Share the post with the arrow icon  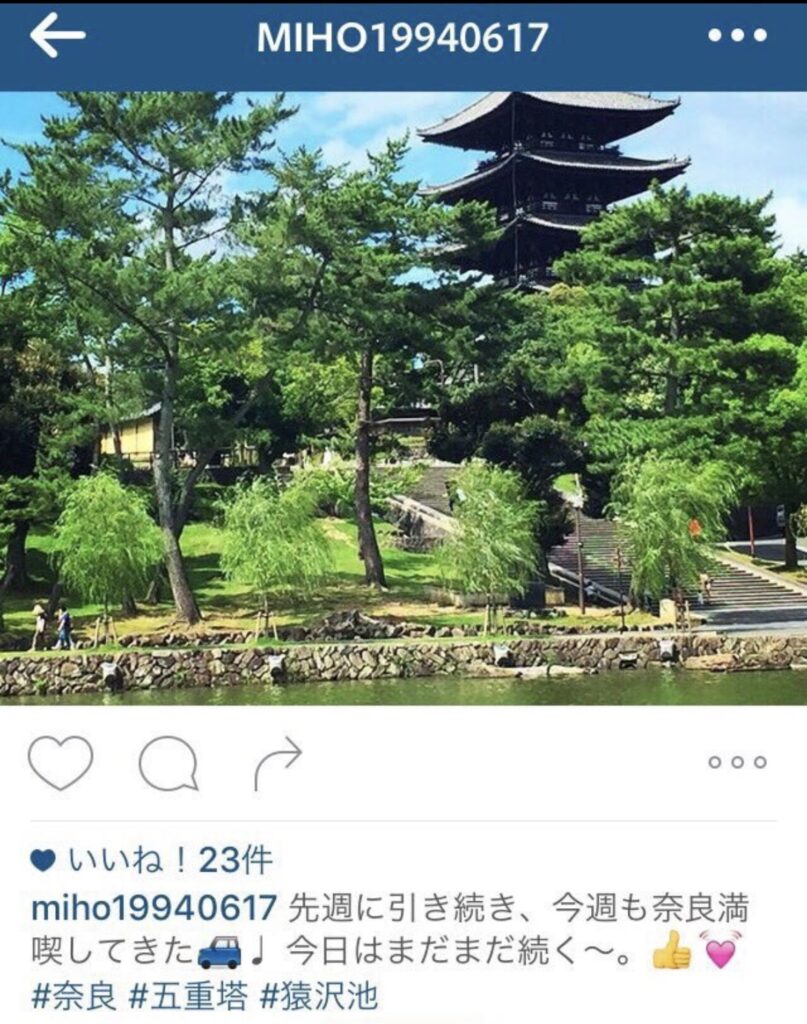point(277,764)
